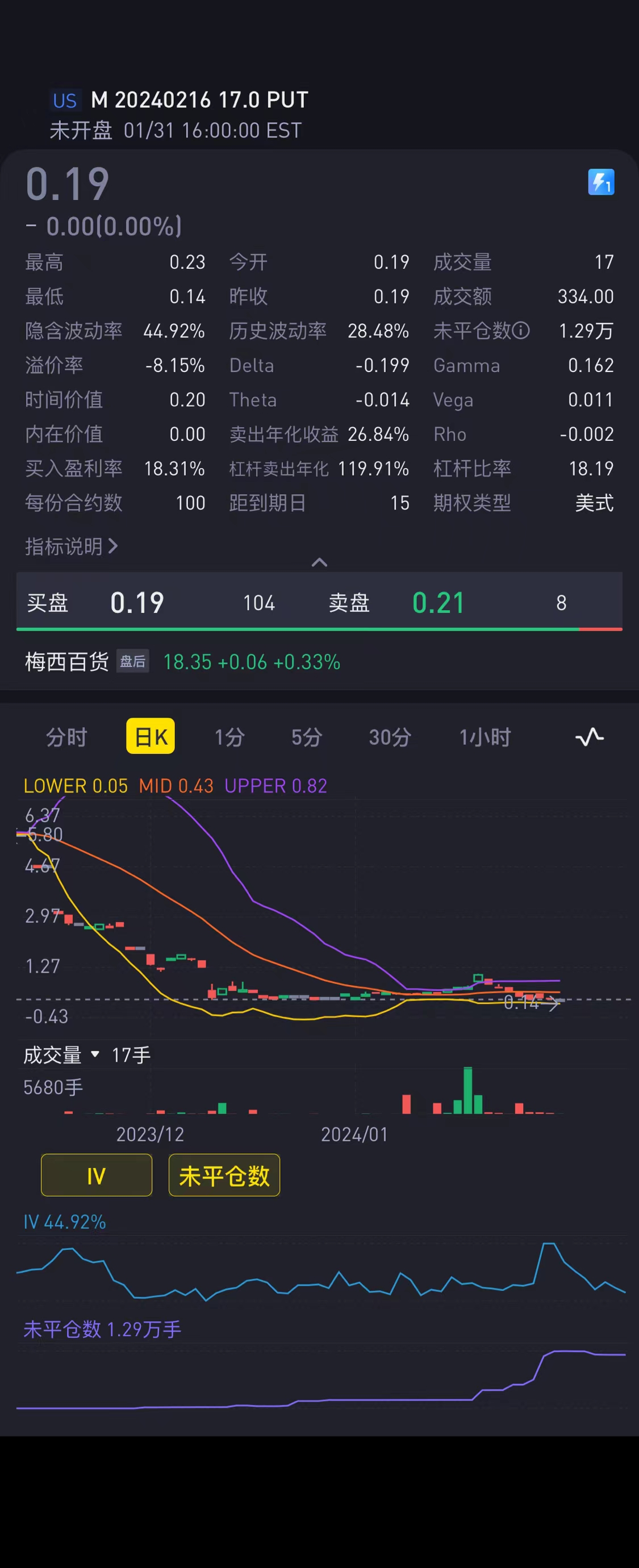View the 1小时 chart
Viewport: 639px width, 1568px height.
click(485, 737)
